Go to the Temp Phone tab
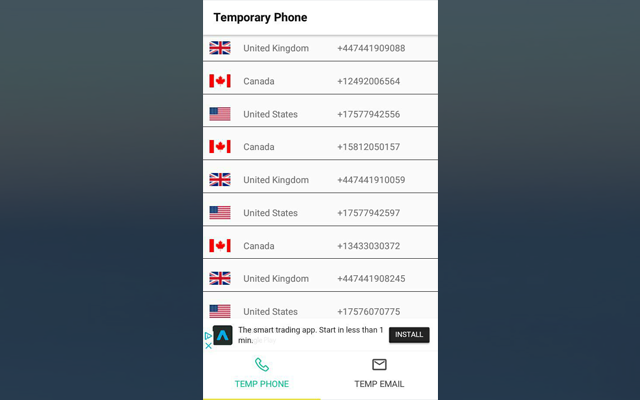 (262, 373)
